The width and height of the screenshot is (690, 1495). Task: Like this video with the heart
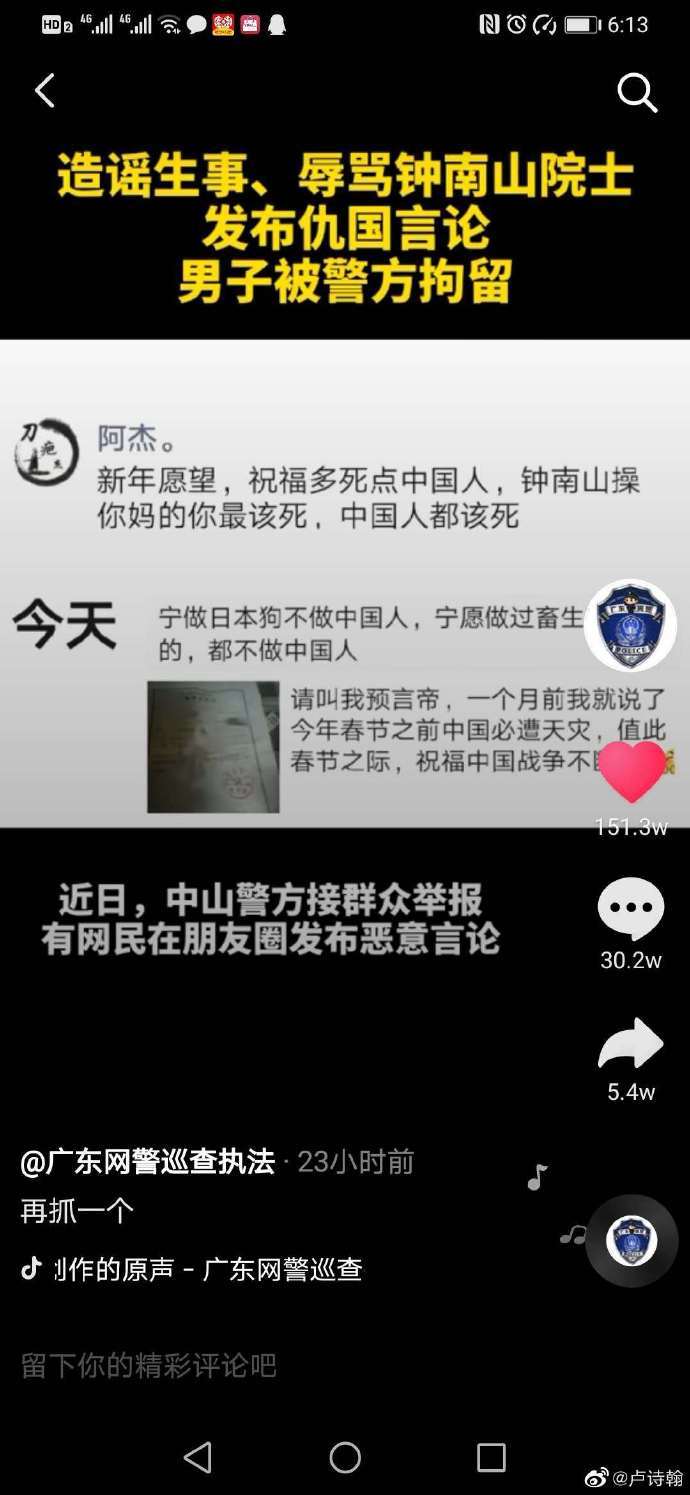coord(631,772)
